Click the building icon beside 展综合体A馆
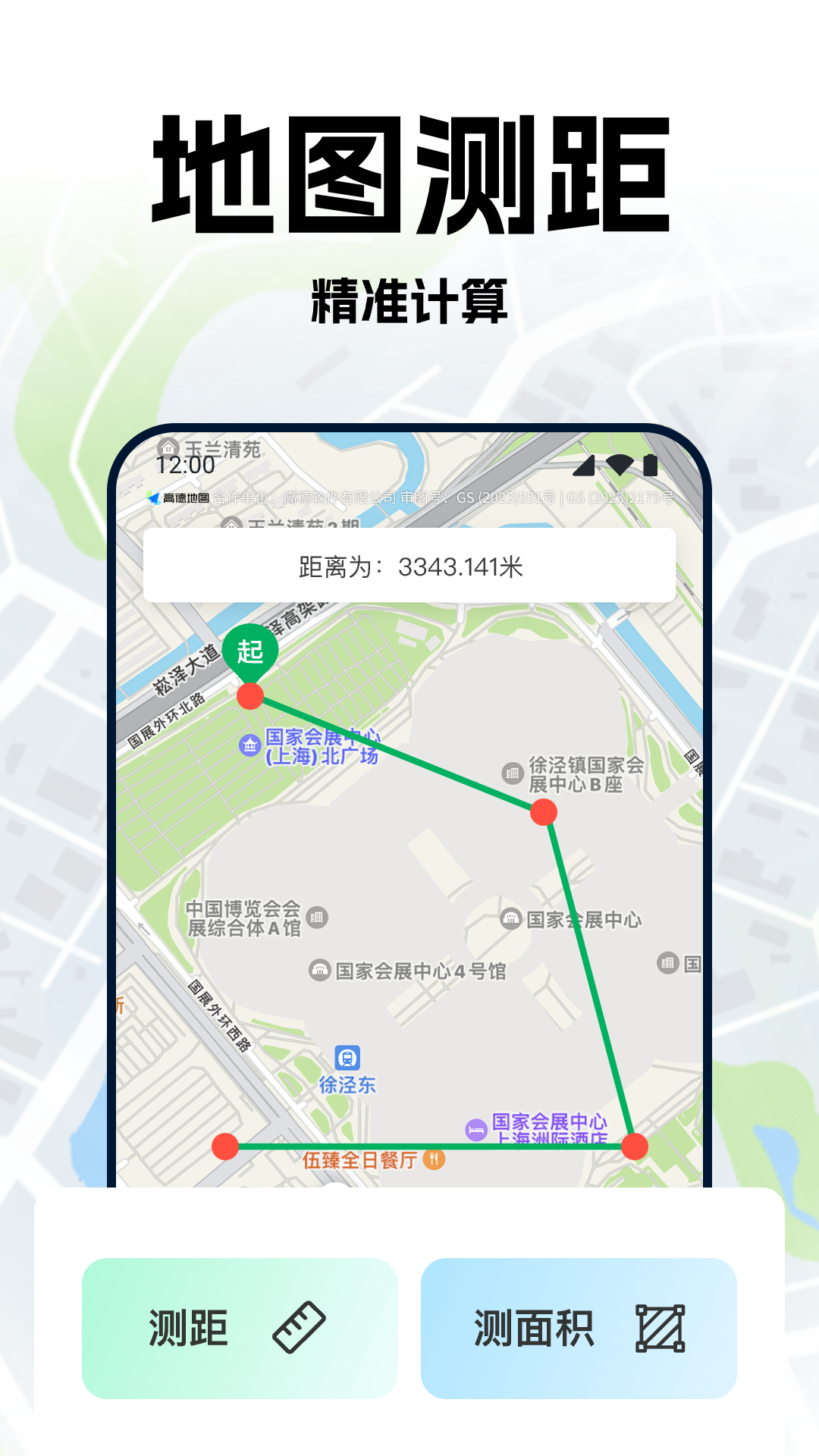This screenshot has height=1456, width=819. [317, 916]
